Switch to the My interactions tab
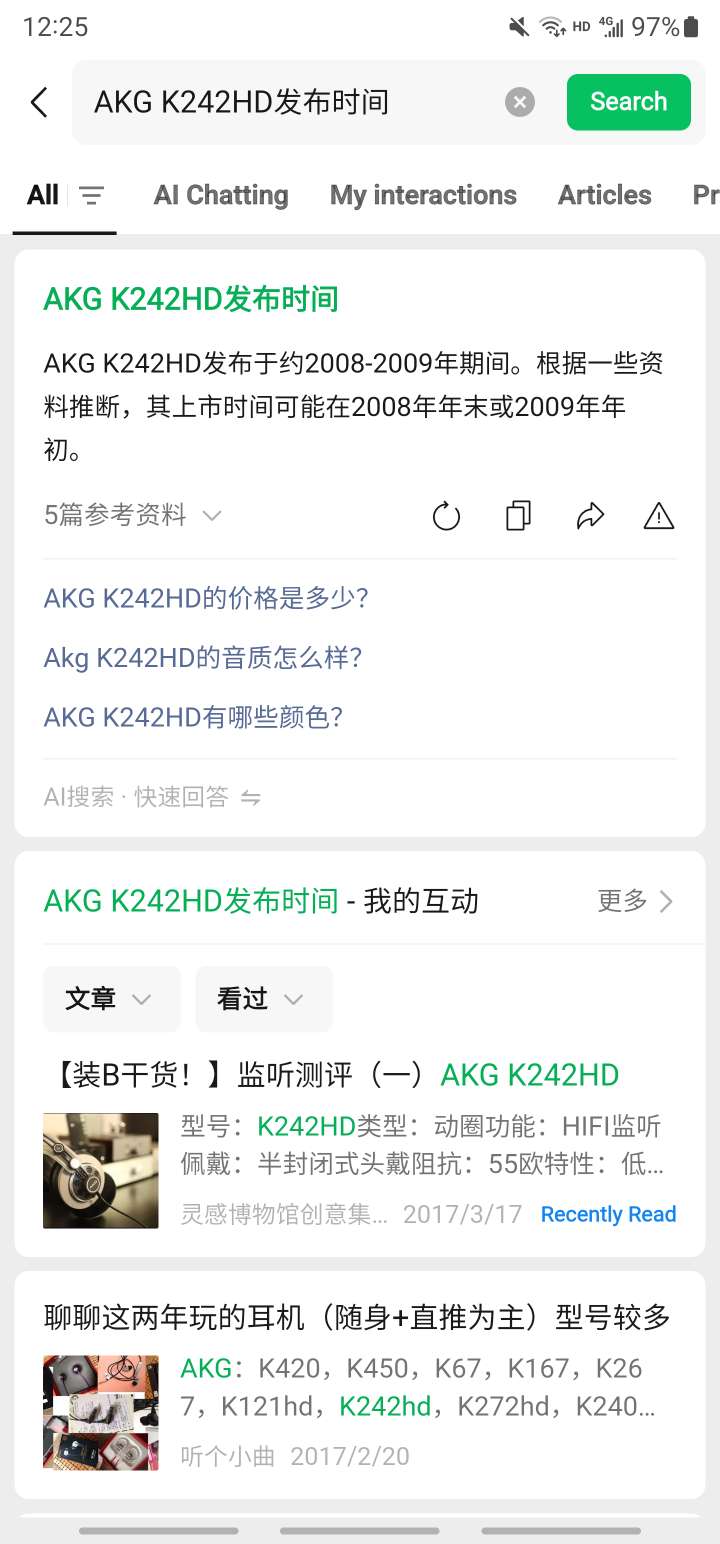720x1544 pixels. pyautogui.click(x=423, y=196)
